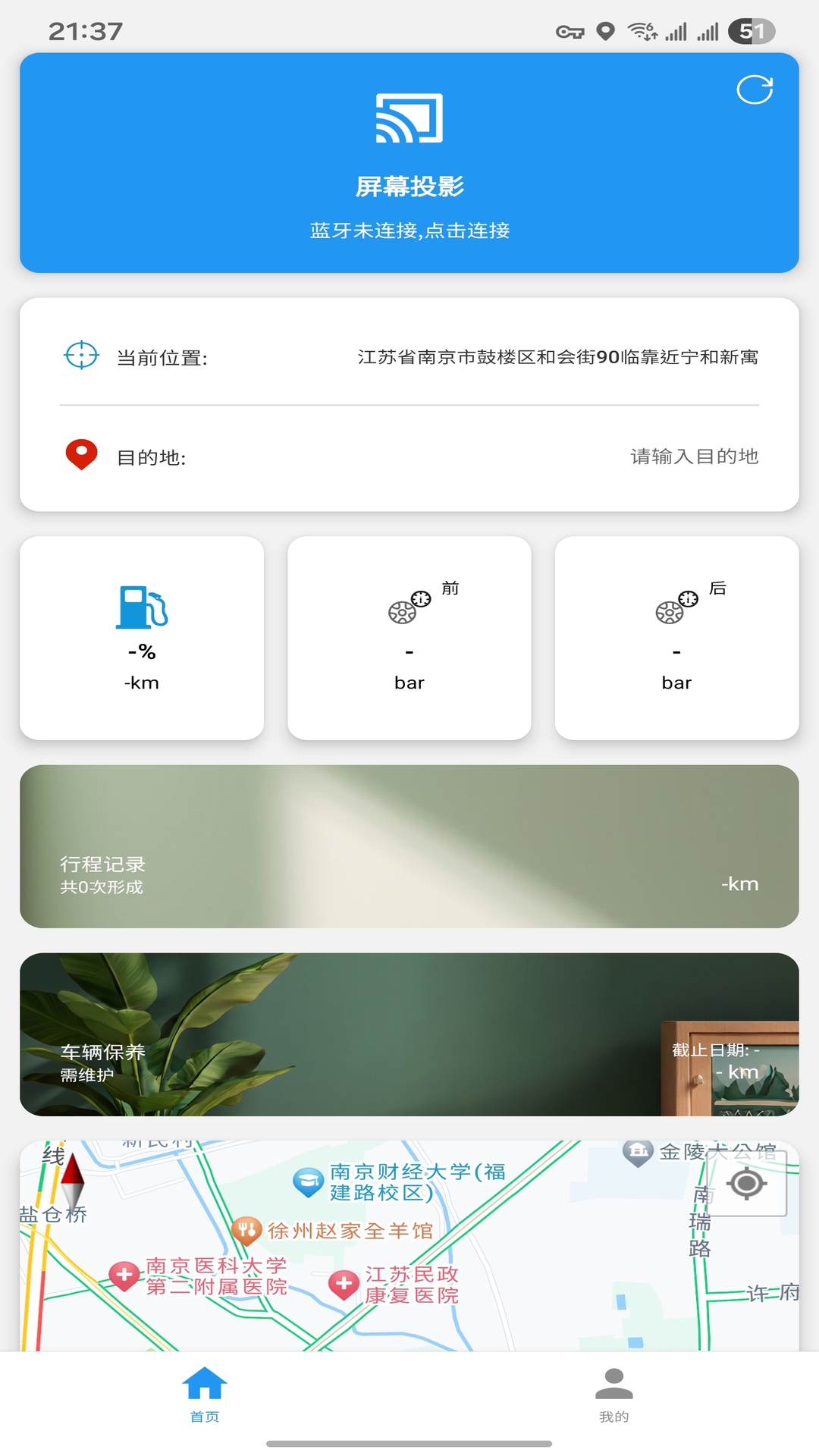Switch to the 我的 tab

613,1395
